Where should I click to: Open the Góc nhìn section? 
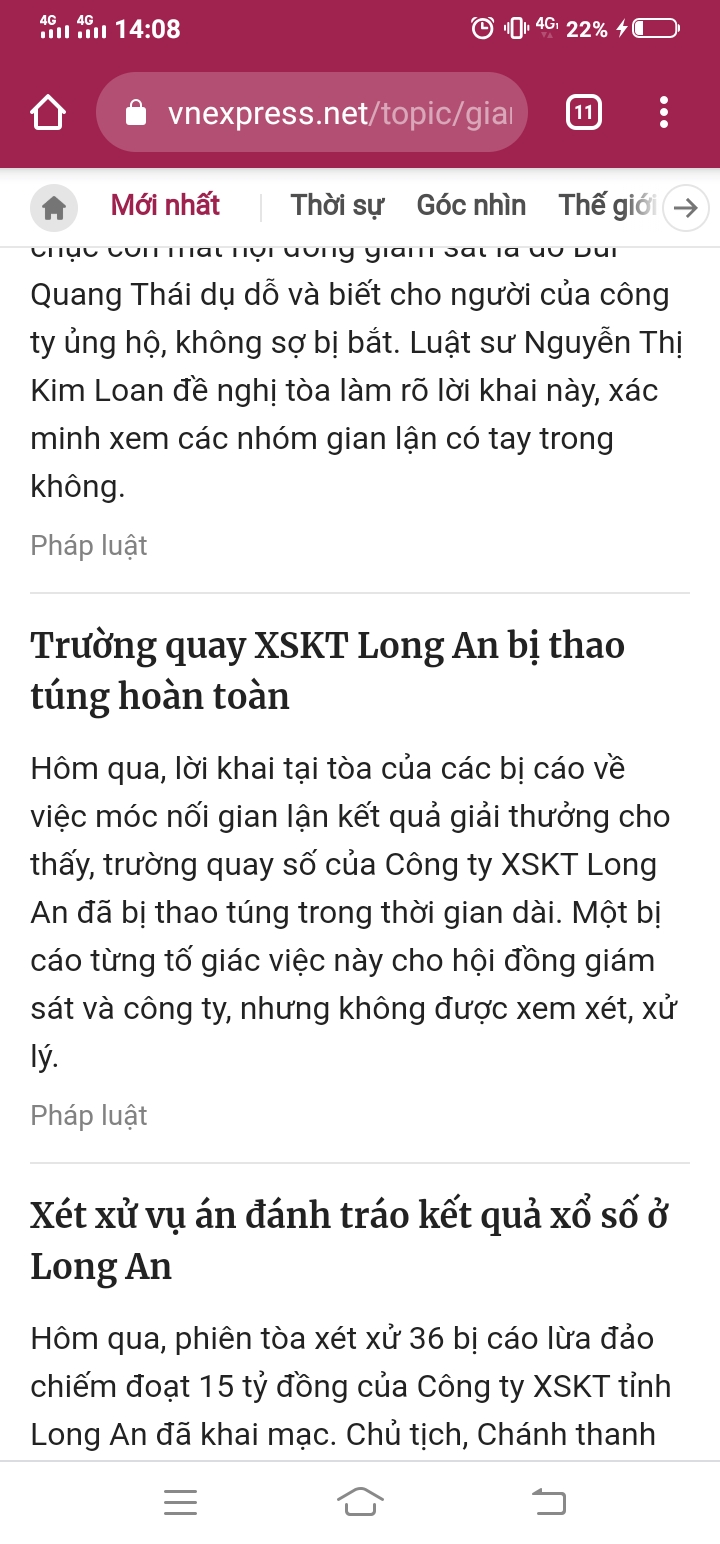tap(471, 206)
